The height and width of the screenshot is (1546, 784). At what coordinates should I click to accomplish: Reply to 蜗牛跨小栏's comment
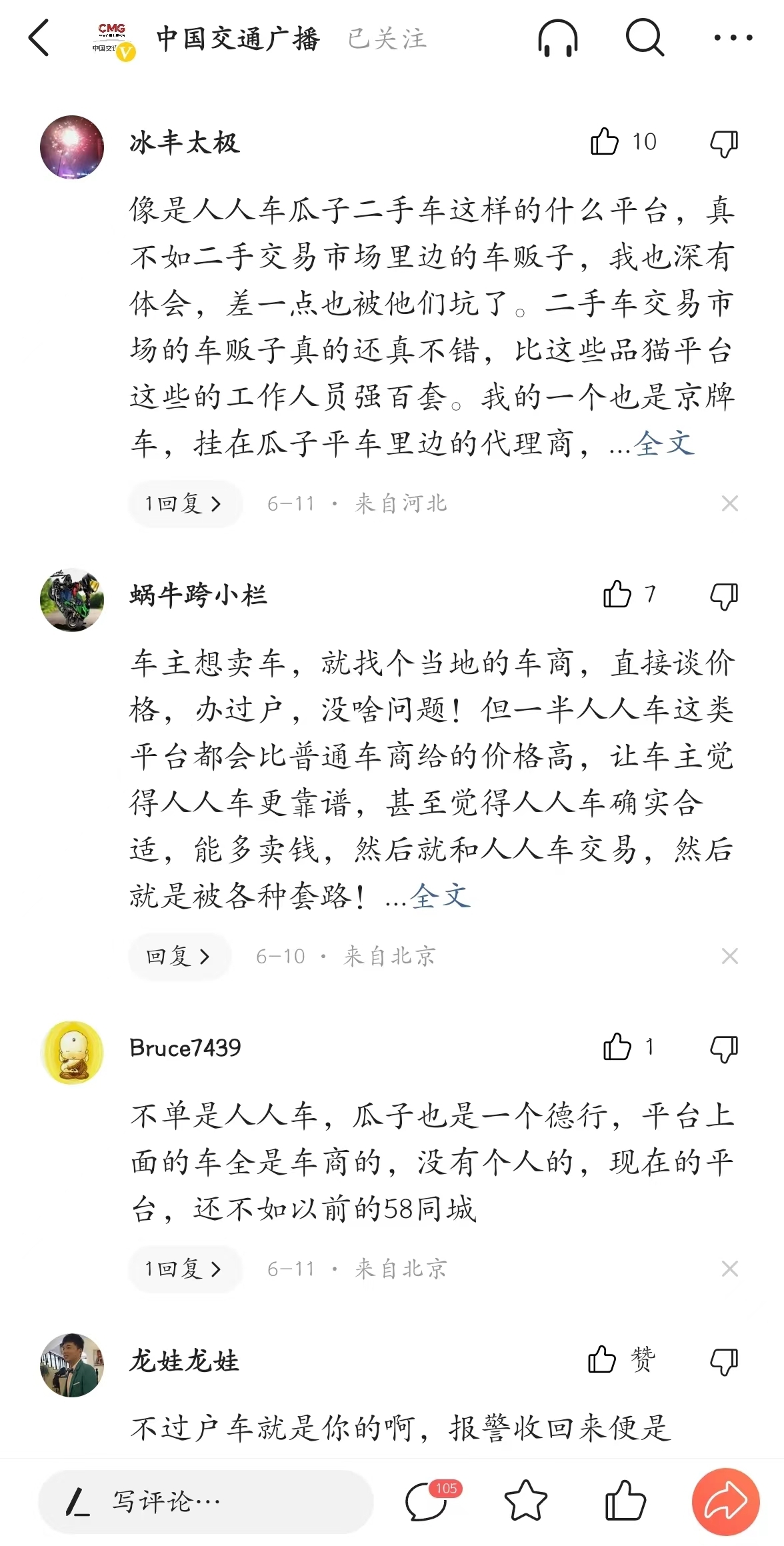[x=179, y=957]
